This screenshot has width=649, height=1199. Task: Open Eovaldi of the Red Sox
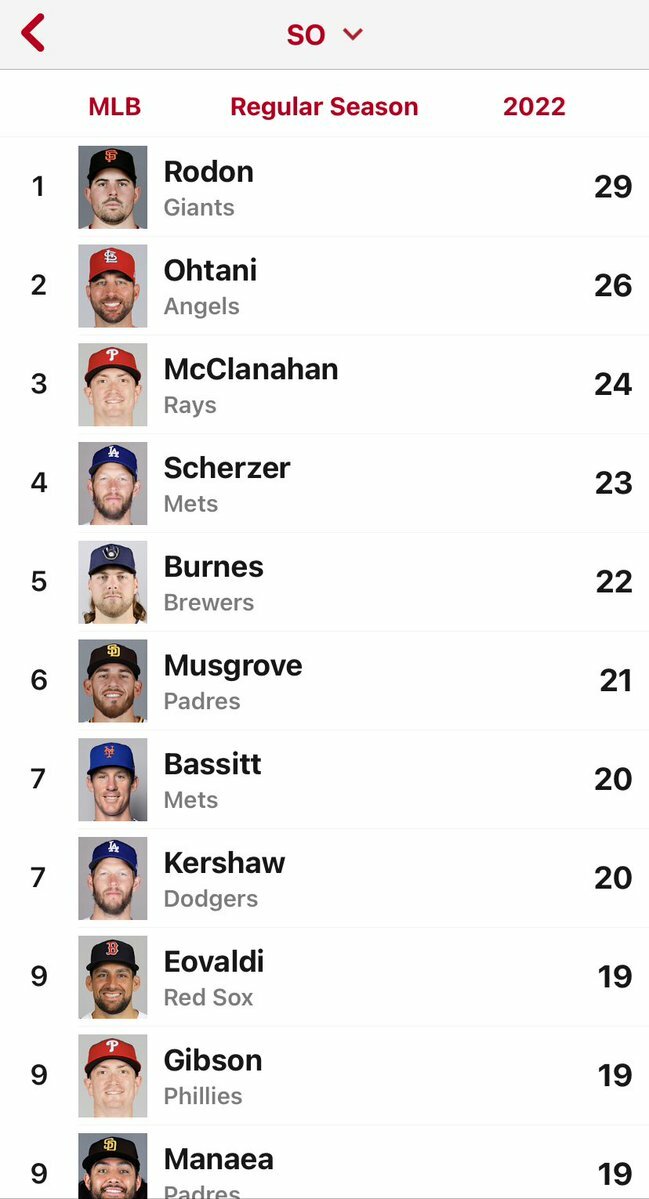pyautogui.click(x=324, y=977)
